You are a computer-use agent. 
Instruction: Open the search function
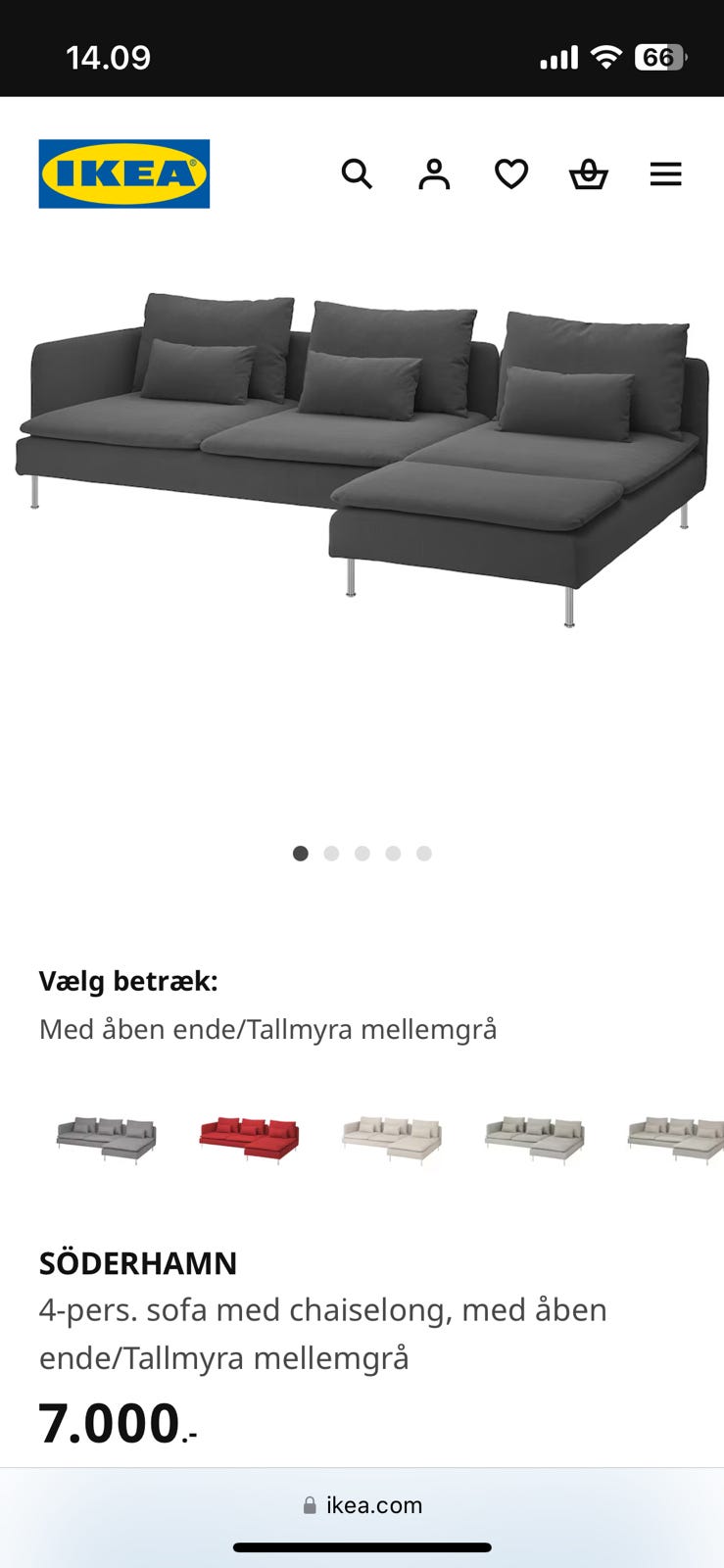pos(358,174)
